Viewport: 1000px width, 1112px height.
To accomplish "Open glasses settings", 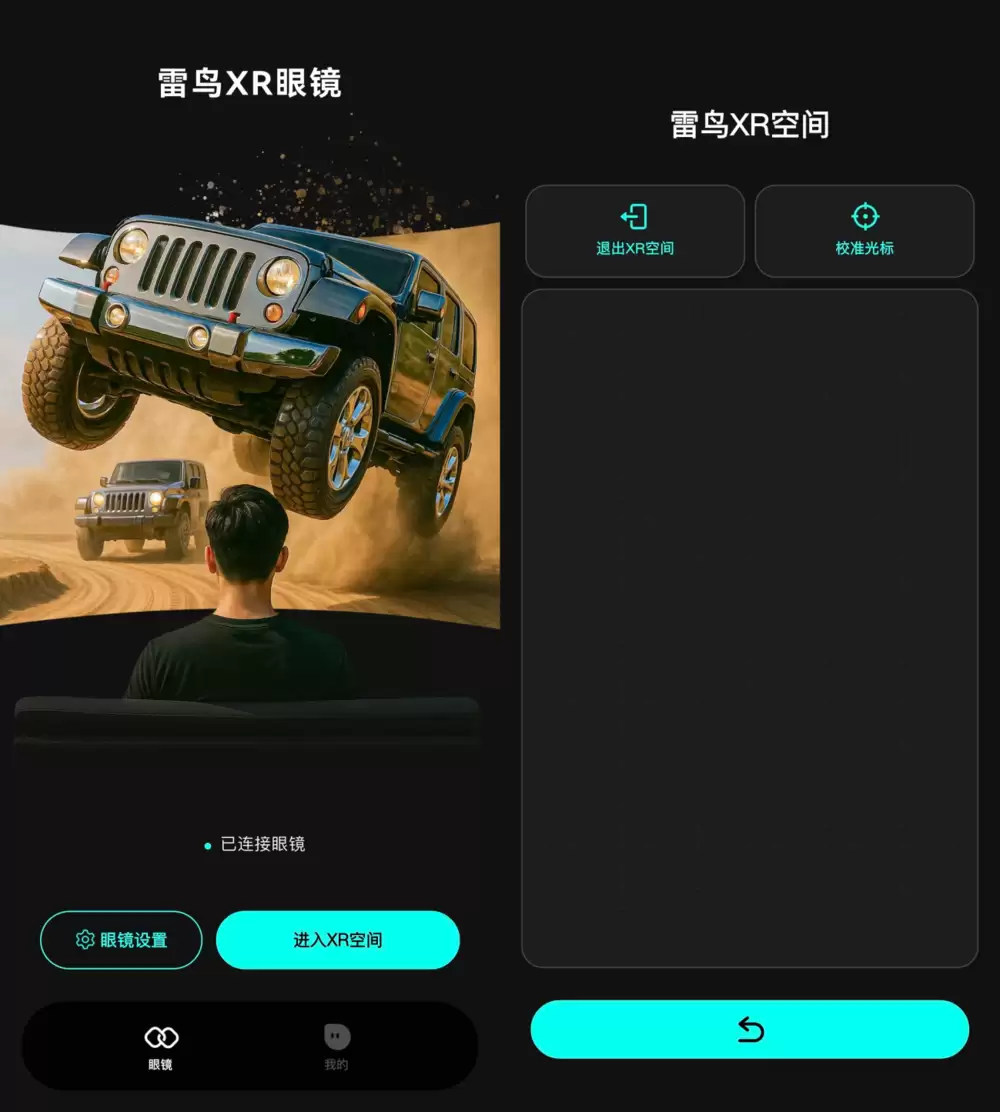I will pos(121,940).
